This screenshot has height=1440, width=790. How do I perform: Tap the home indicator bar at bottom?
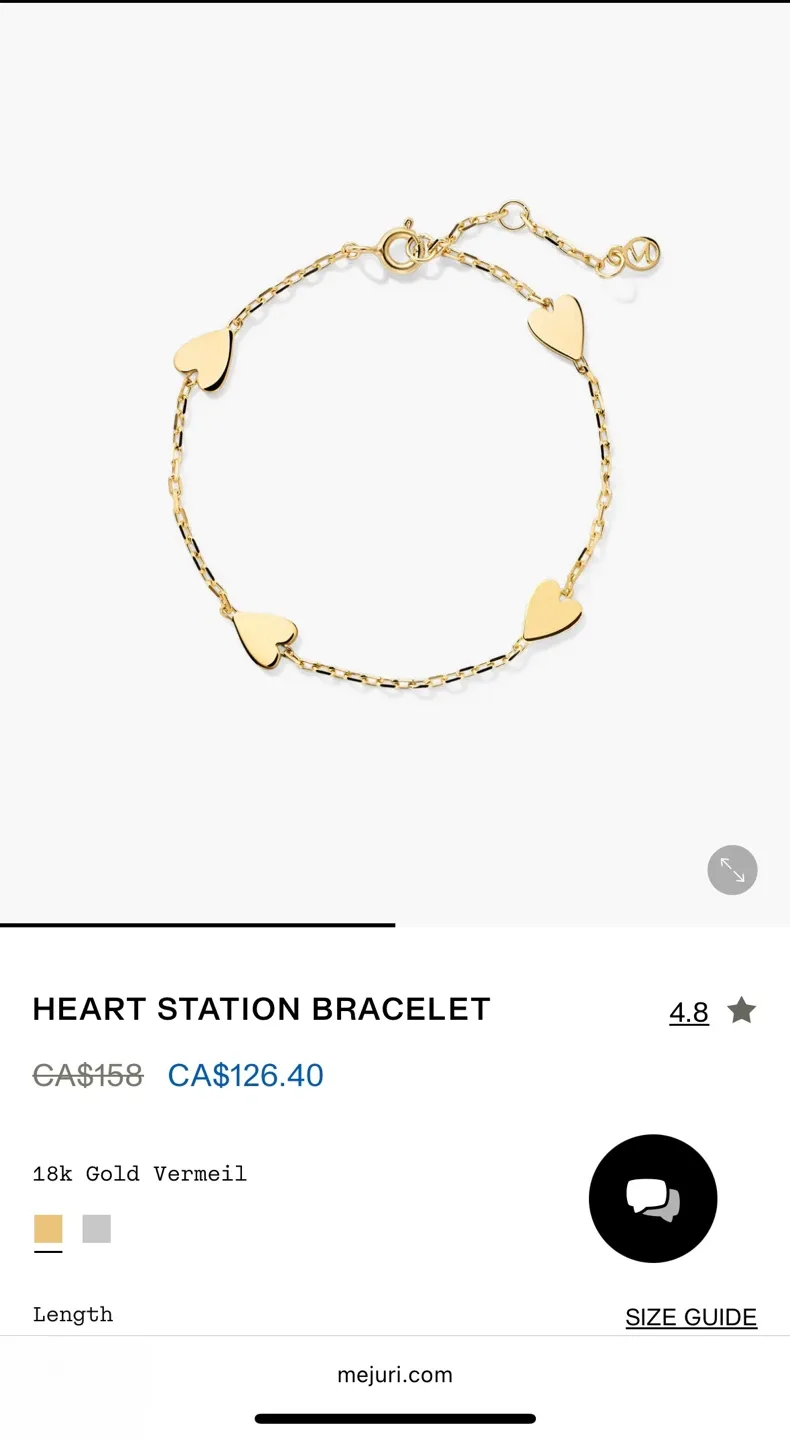(395, 1416)
